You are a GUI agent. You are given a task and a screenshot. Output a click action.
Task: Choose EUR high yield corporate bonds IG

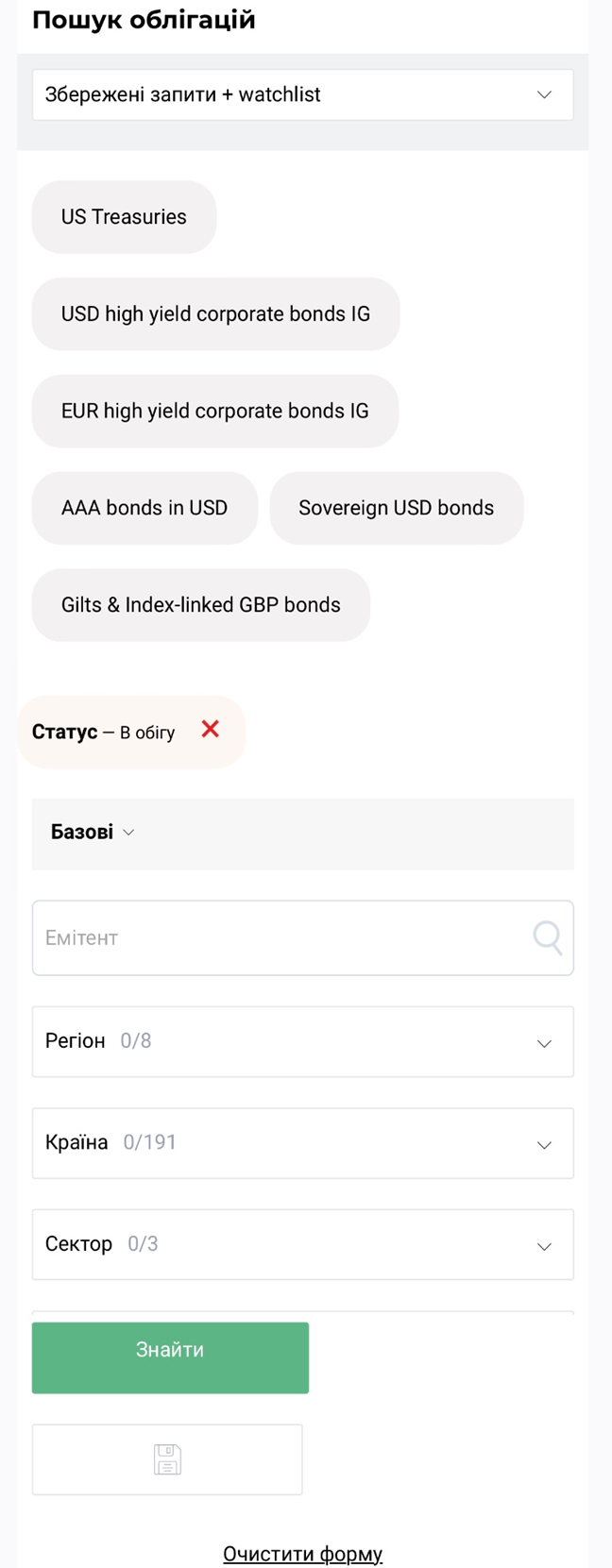click(214, 412)
